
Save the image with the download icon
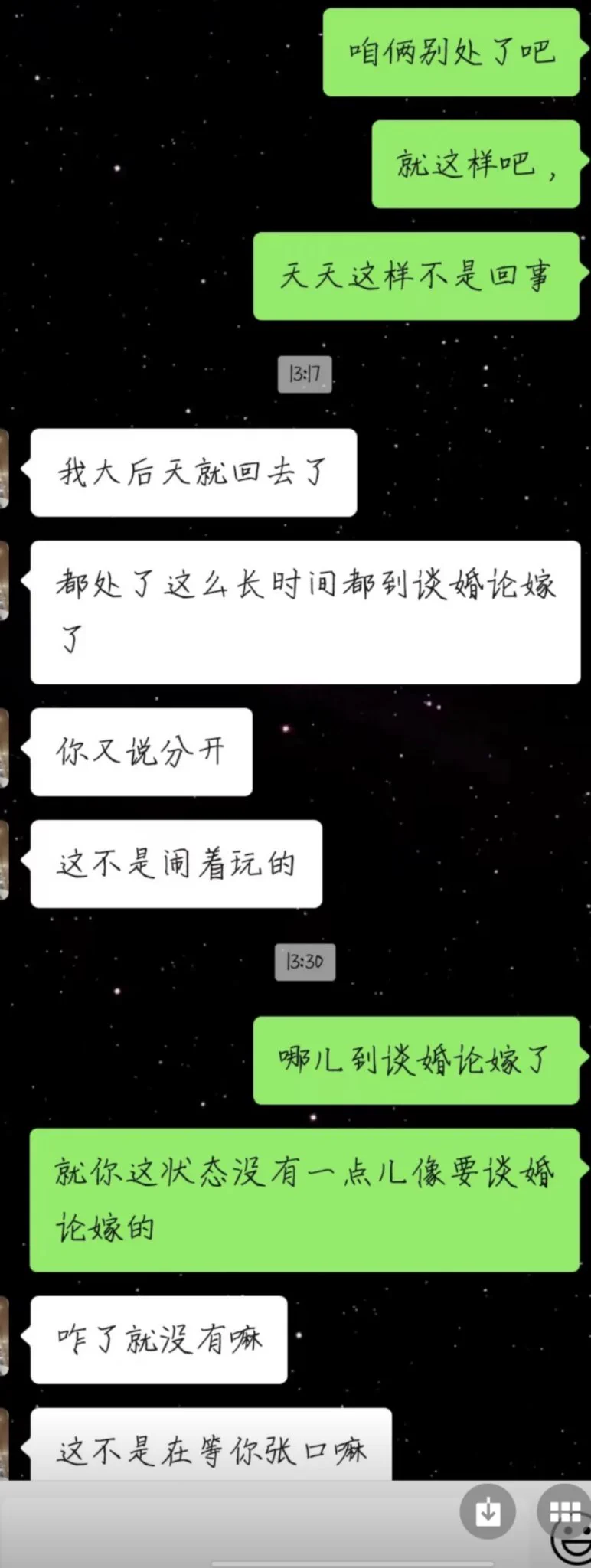488,1512
